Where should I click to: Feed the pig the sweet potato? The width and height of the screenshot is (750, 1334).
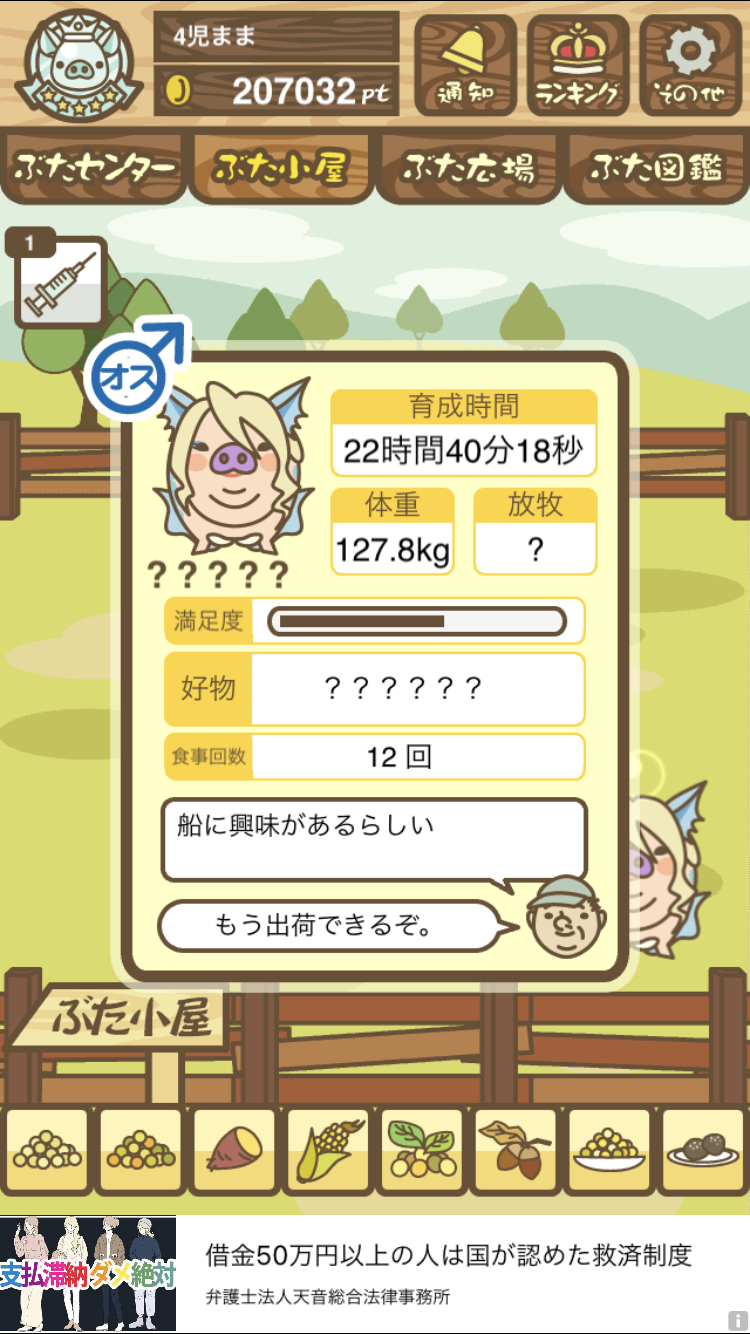[x=234, y=1151]
